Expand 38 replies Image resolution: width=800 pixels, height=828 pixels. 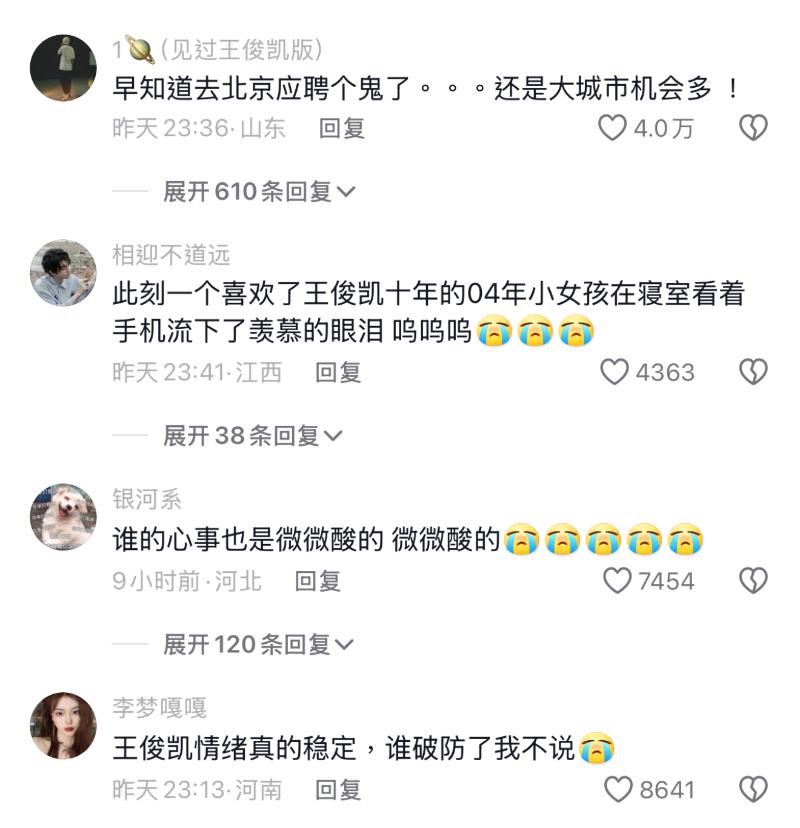click(252, 436)
